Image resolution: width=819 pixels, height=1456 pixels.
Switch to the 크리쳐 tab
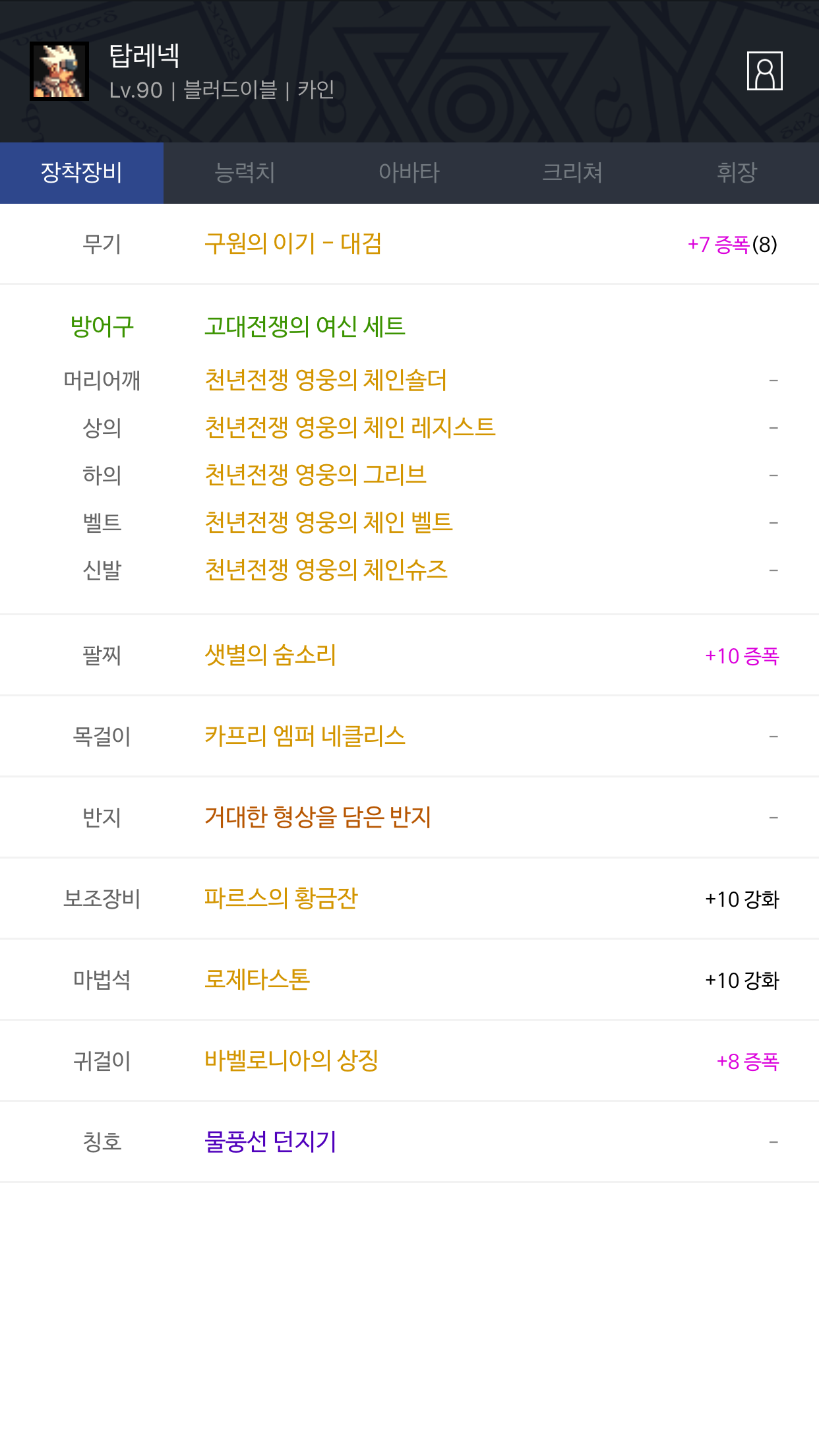pos(572,173)
